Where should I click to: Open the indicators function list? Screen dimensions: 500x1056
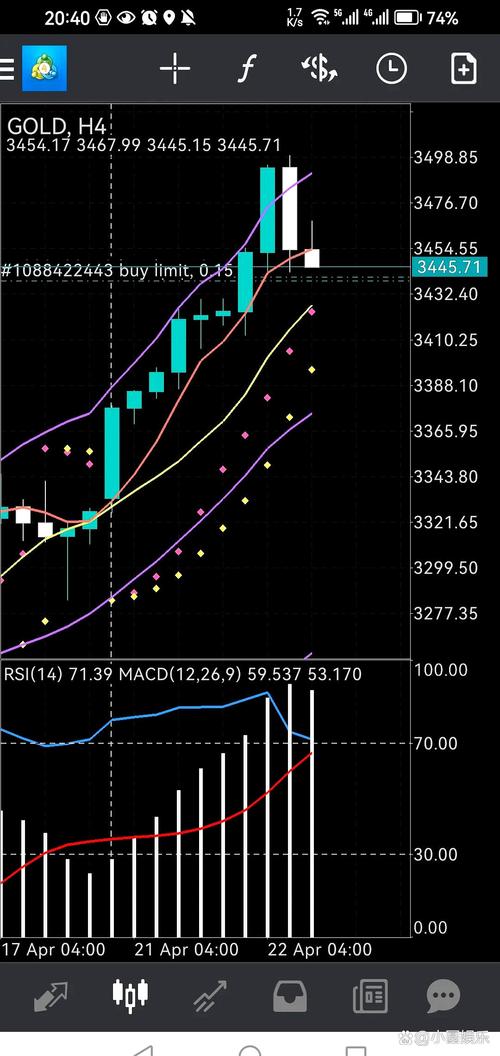(x=247, y=69)
